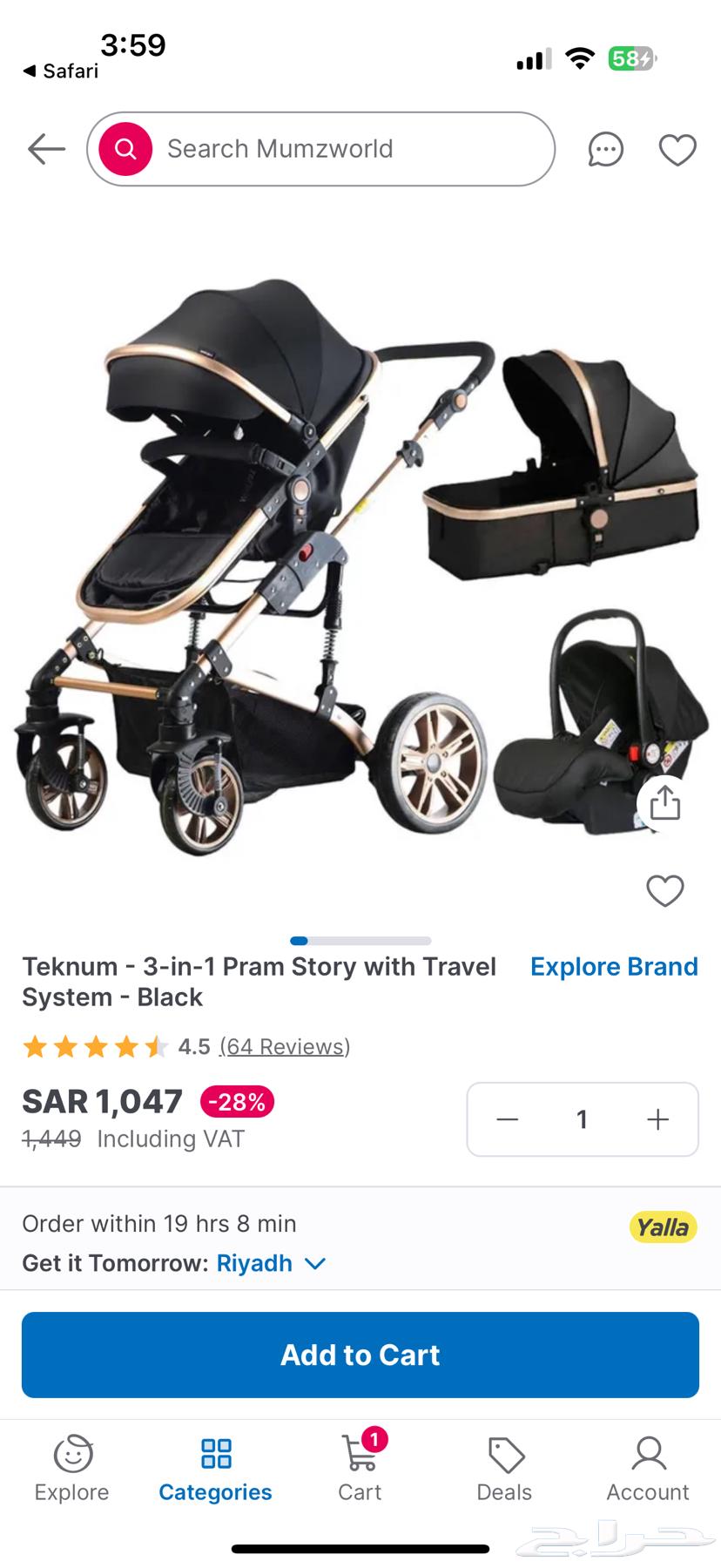Open the Cart tab
721x1568 pixels.
(360, 1470)
